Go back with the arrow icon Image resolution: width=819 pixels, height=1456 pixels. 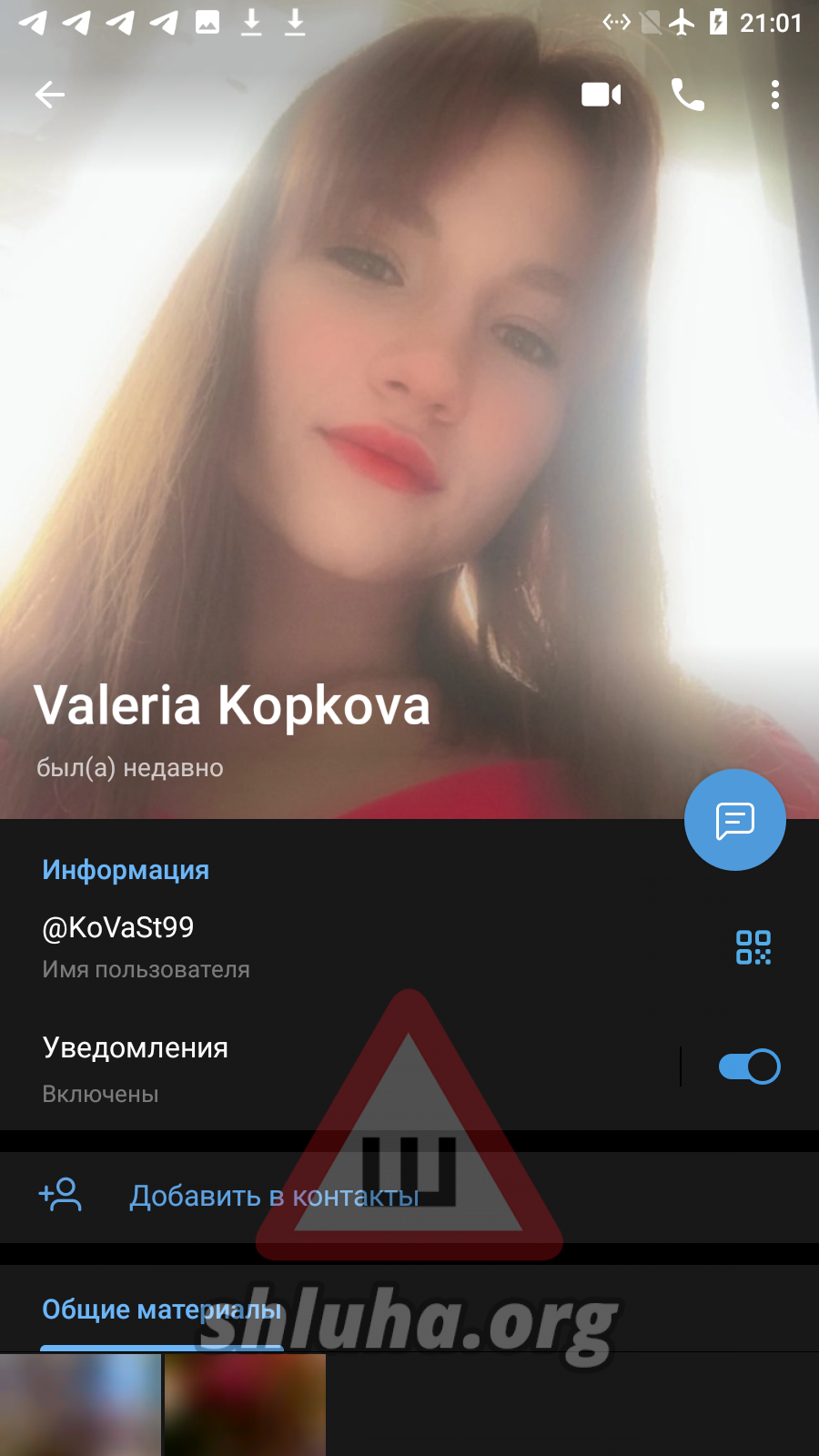pyautogui.click(x=50, y=95)
